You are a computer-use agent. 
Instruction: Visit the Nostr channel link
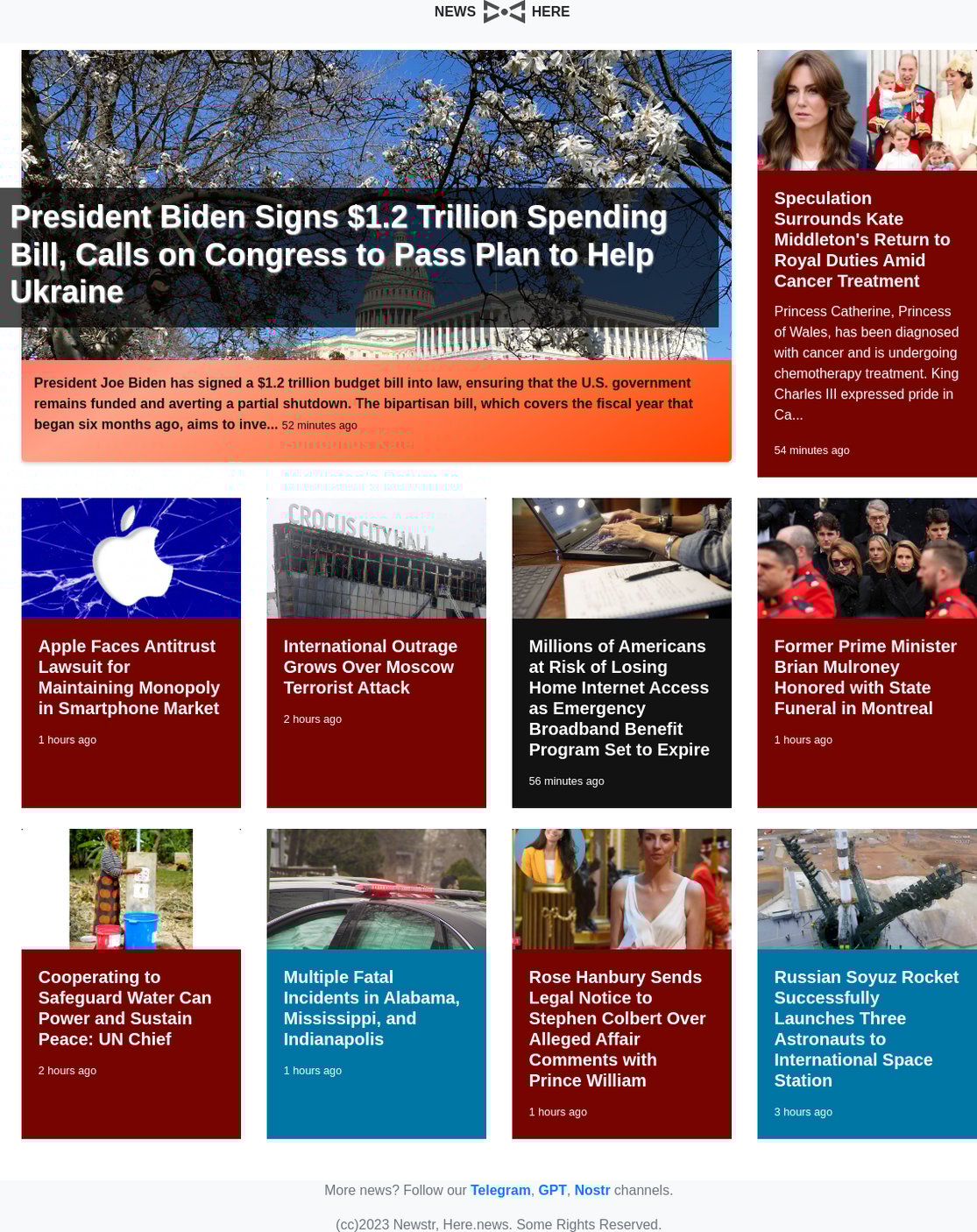tap(591, 1190)
